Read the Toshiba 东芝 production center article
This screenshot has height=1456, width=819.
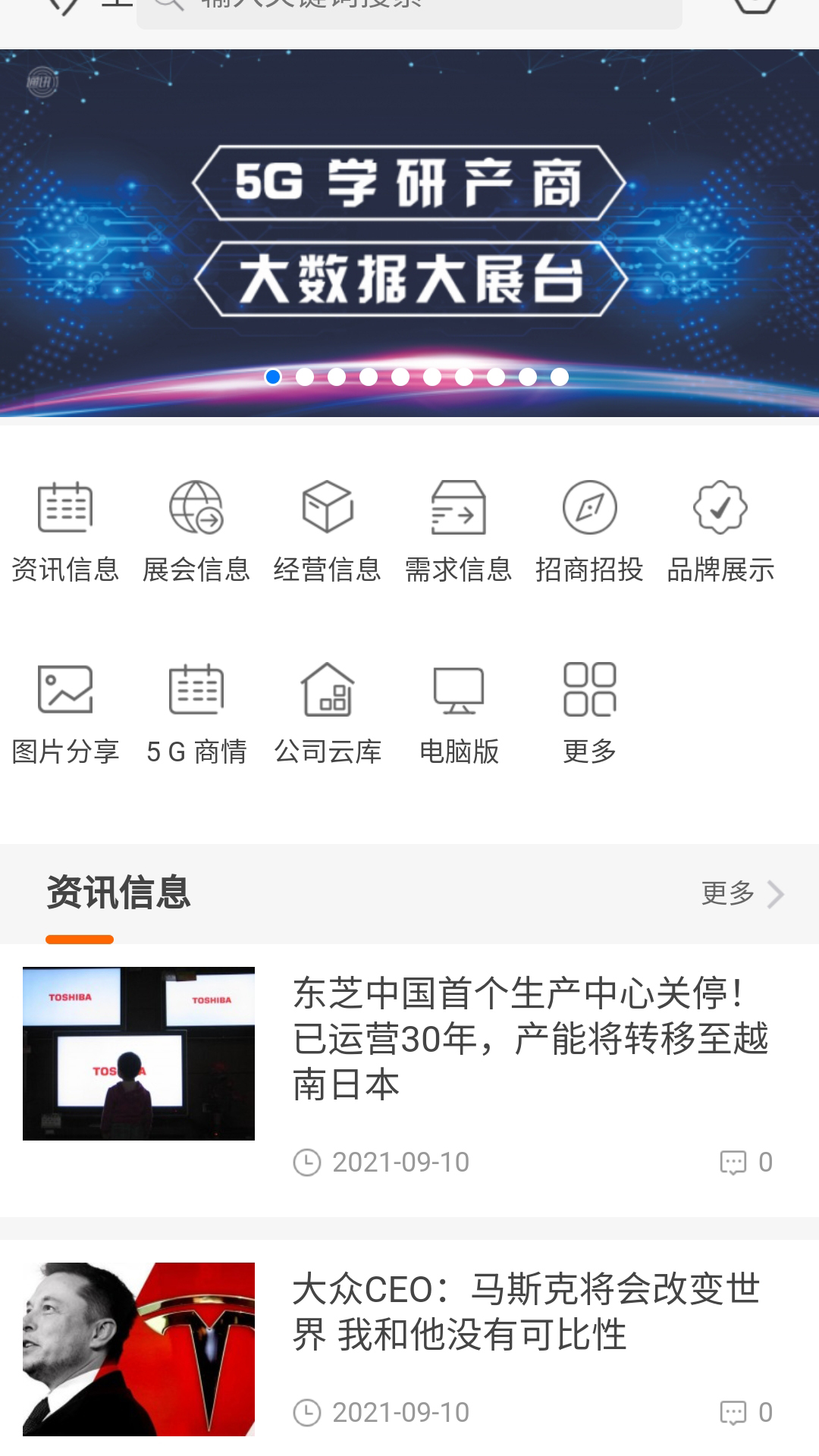[x=531, y=1037]
